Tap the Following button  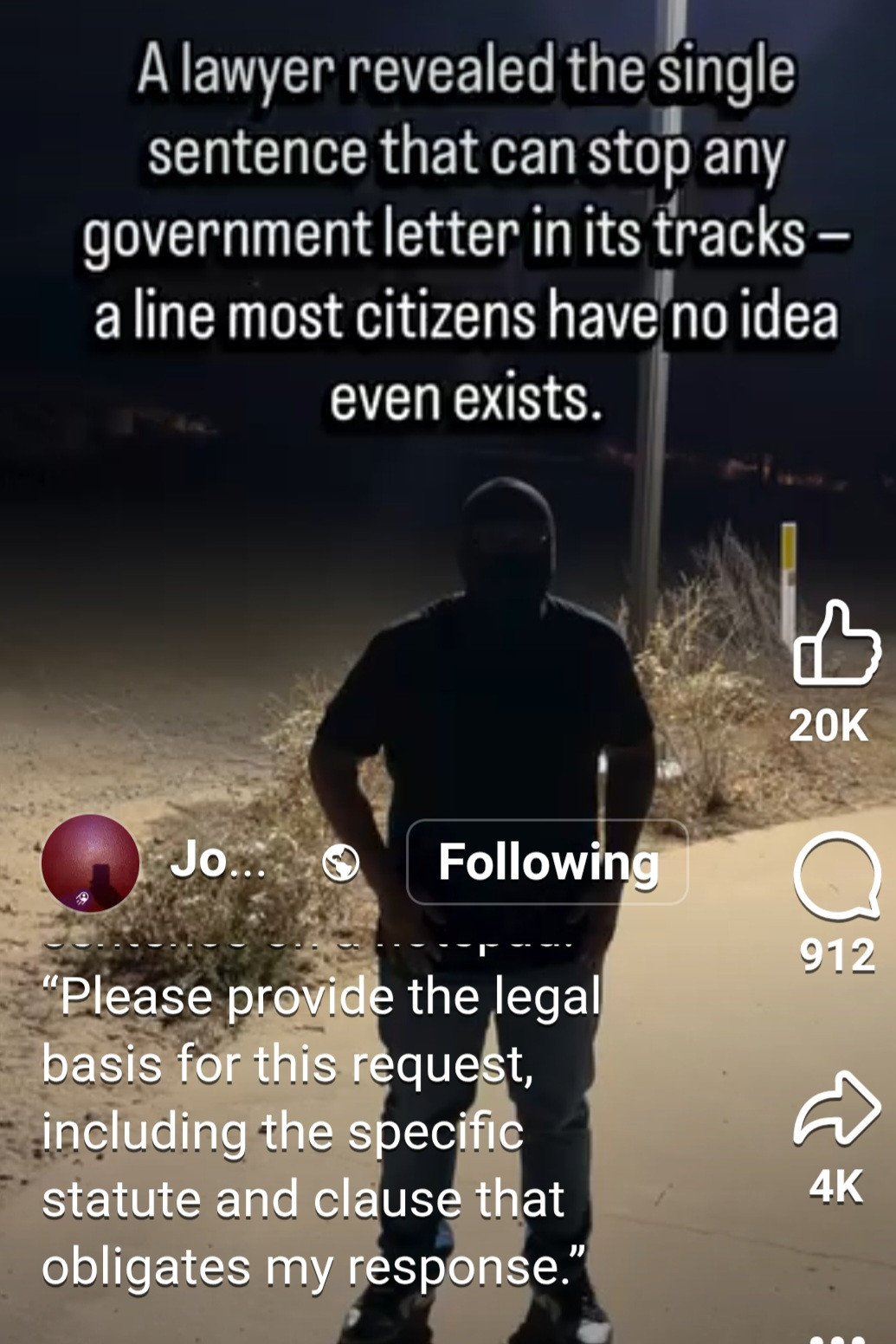[547, 862]
